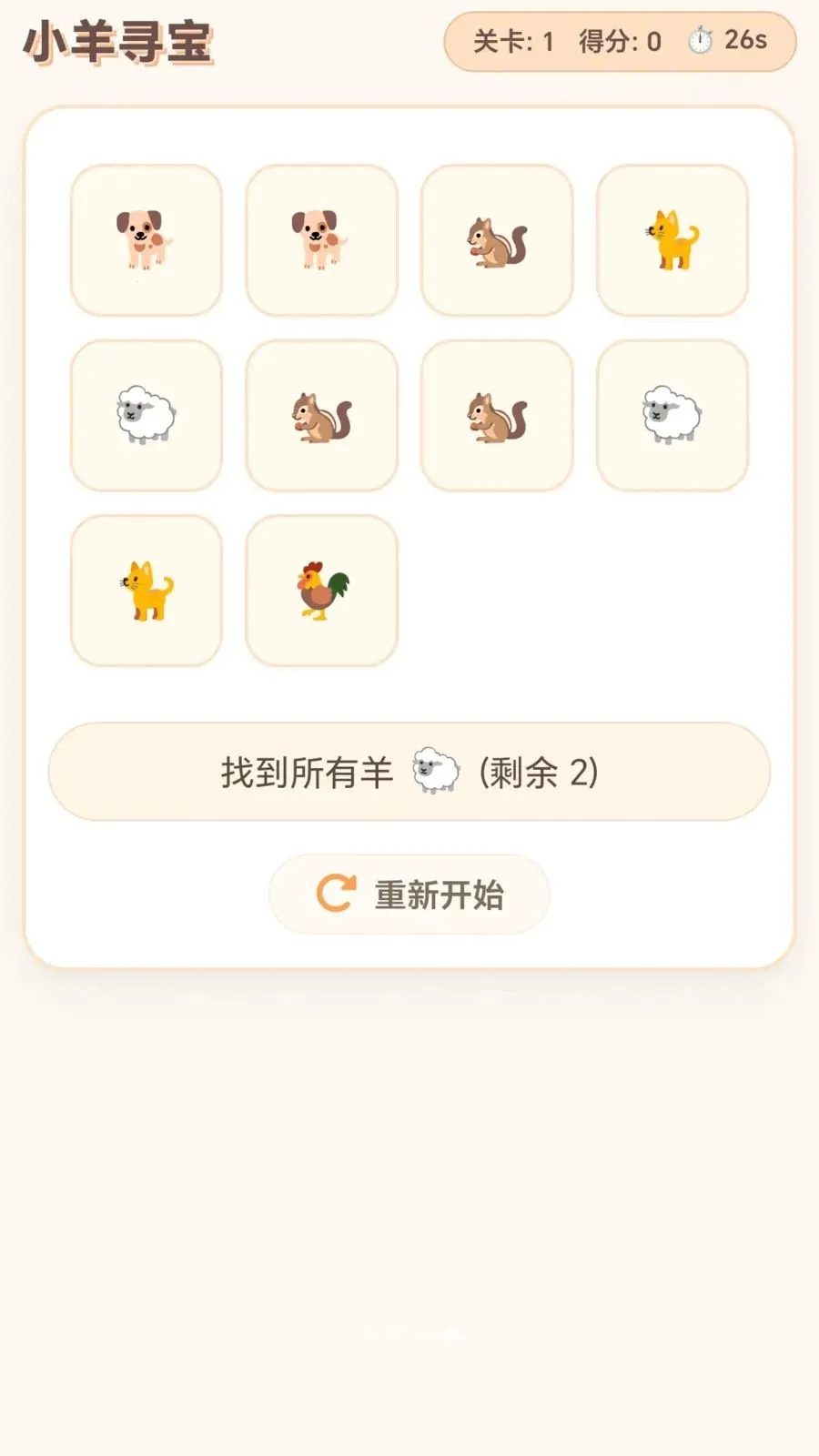The image size is (819, 1456).
Task: Click the rooster tile in the bottom row
Action: 321,590
